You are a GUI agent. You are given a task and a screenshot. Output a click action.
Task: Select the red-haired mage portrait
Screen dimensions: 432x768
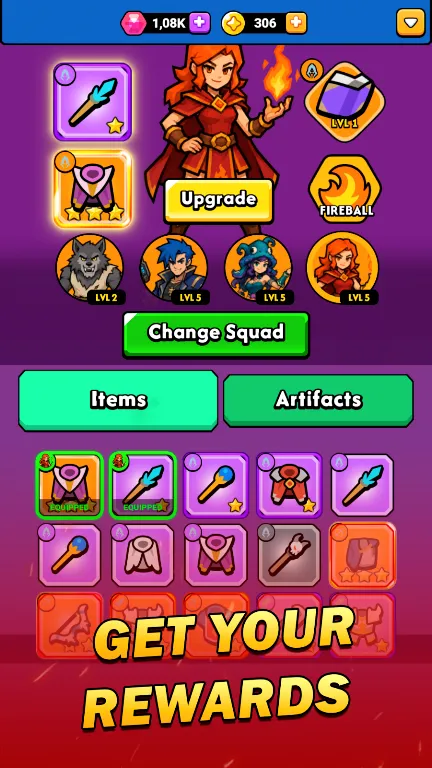(342, 268)
